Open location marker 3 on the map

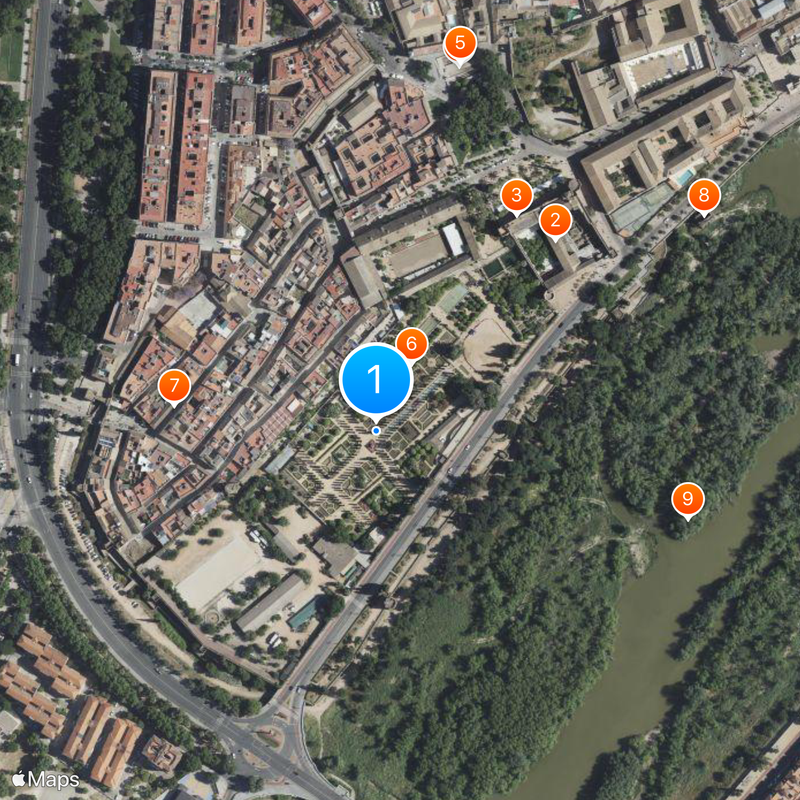tap(516, 195)
